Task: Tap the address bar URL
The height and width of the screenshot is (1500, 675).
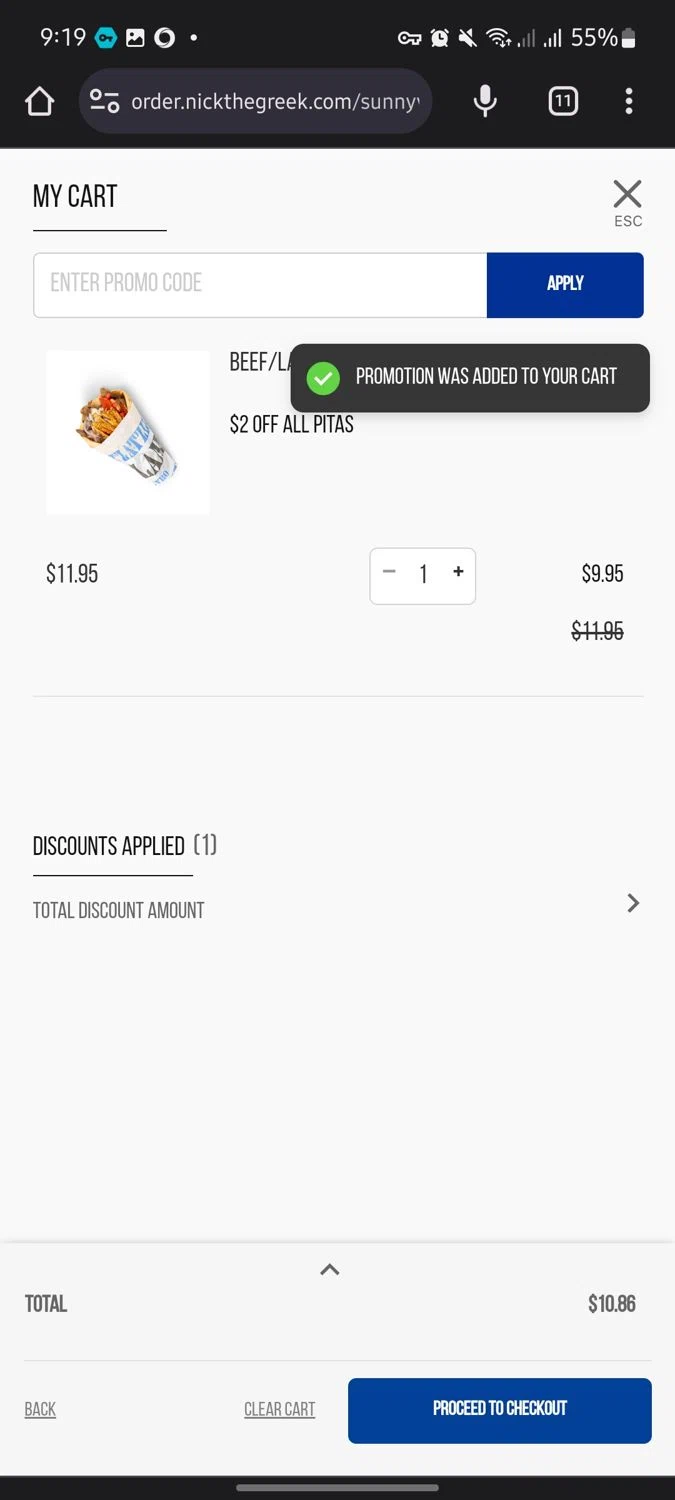Action: [x=272, y=101]
